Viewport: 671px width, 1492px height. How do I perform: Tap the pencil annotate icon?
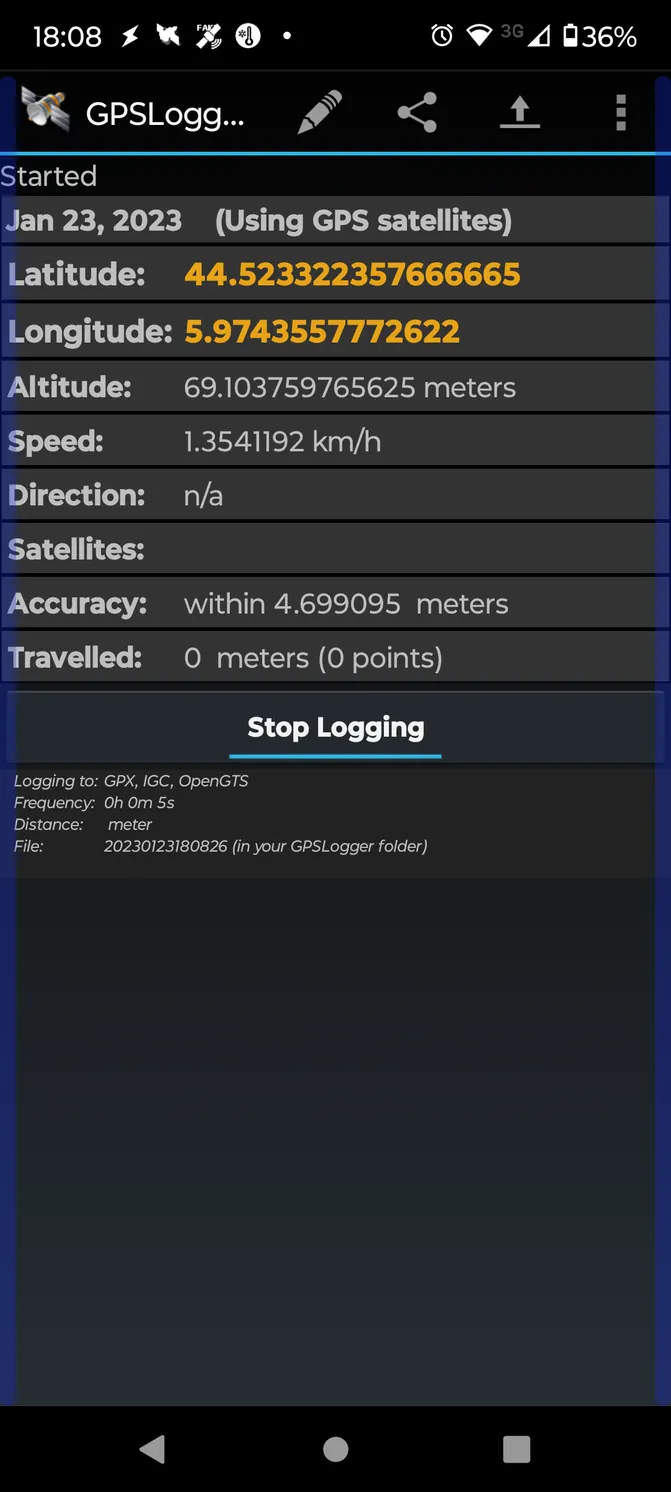click(x=320, y=112)
